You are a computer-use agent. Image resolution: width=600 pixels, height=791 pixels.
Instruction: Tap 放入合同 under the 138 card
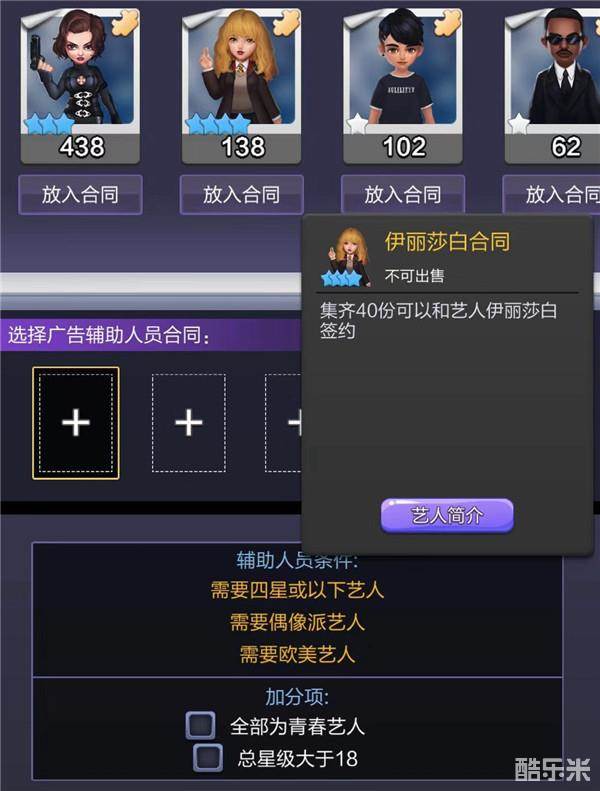tap(241, 194)
